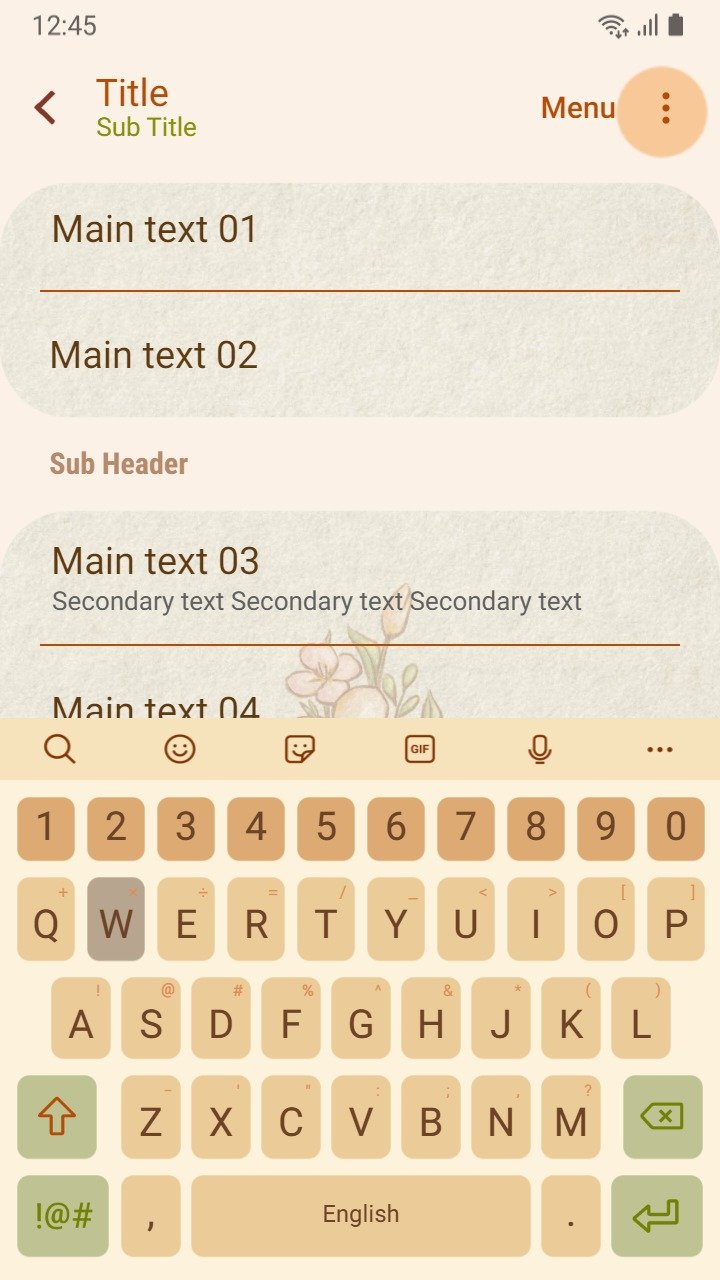Tap the shift key
The image size is (720, 1280).
coord(57,1117)
